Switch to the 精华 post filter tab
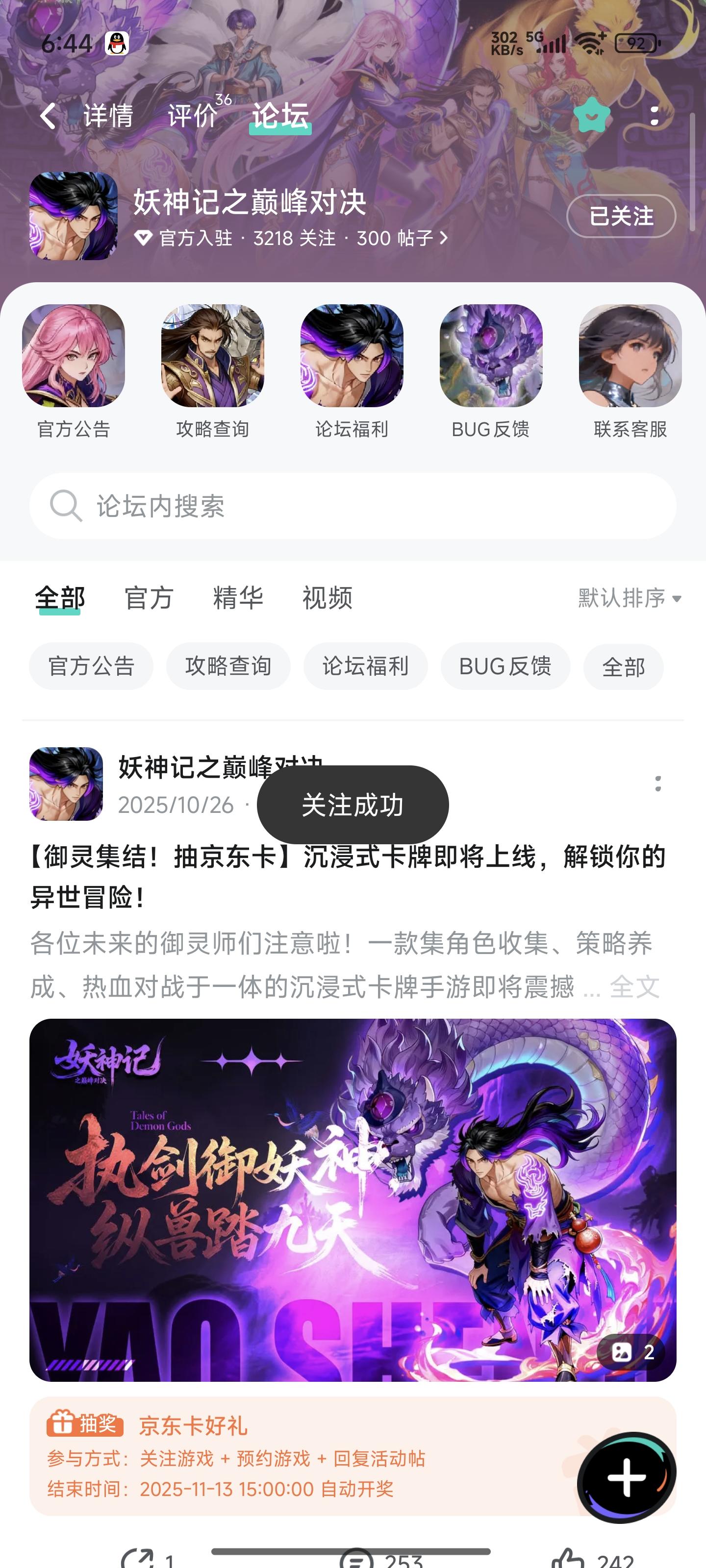This screenshot has height=1568, width=706. pyautogui.click(x=238, y=598)
